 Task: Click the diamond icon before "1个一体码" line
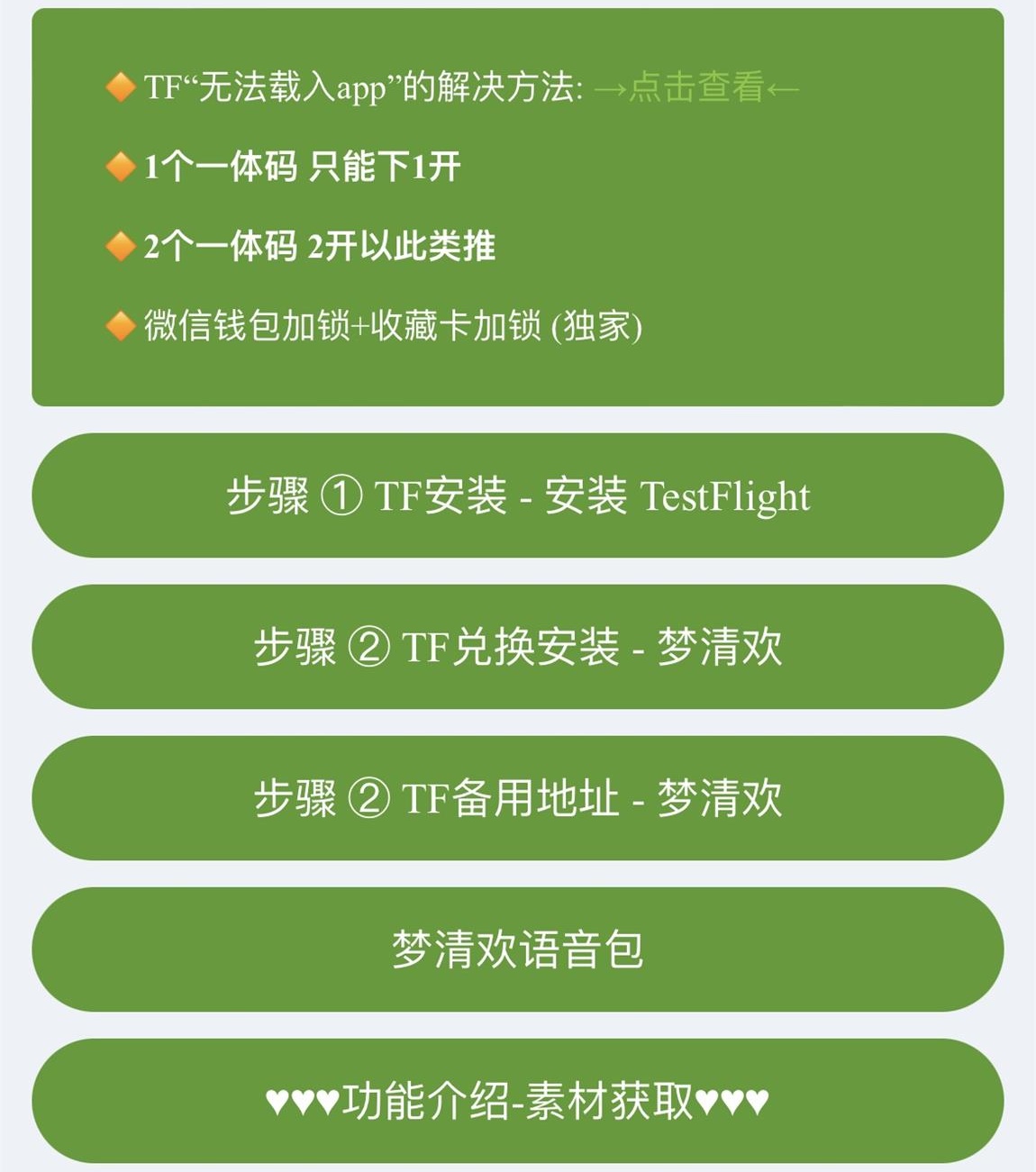120,167
